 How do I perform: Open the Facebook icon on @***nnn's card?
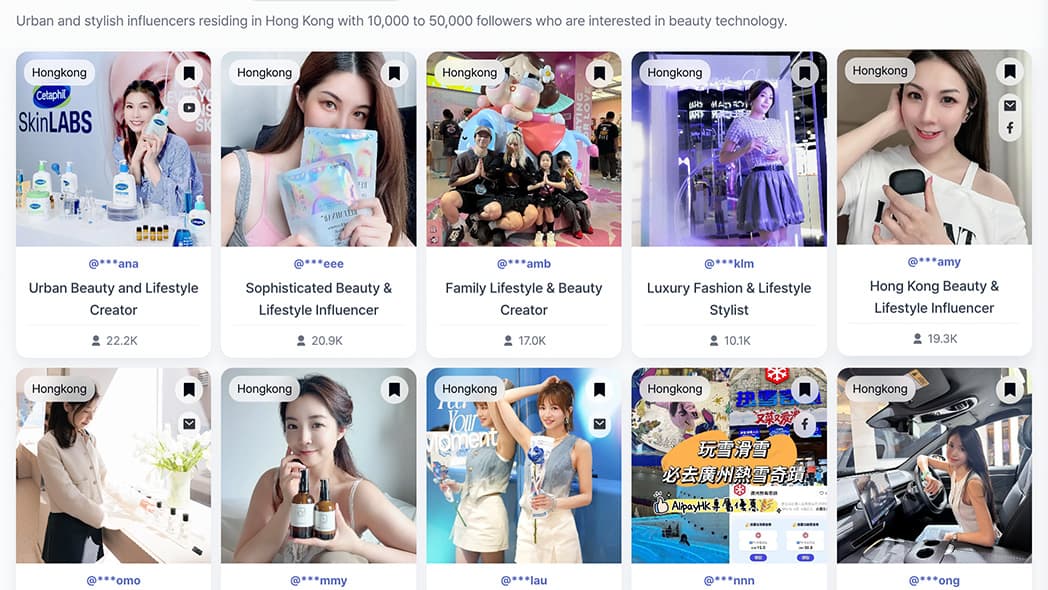(x=804, y=423)
